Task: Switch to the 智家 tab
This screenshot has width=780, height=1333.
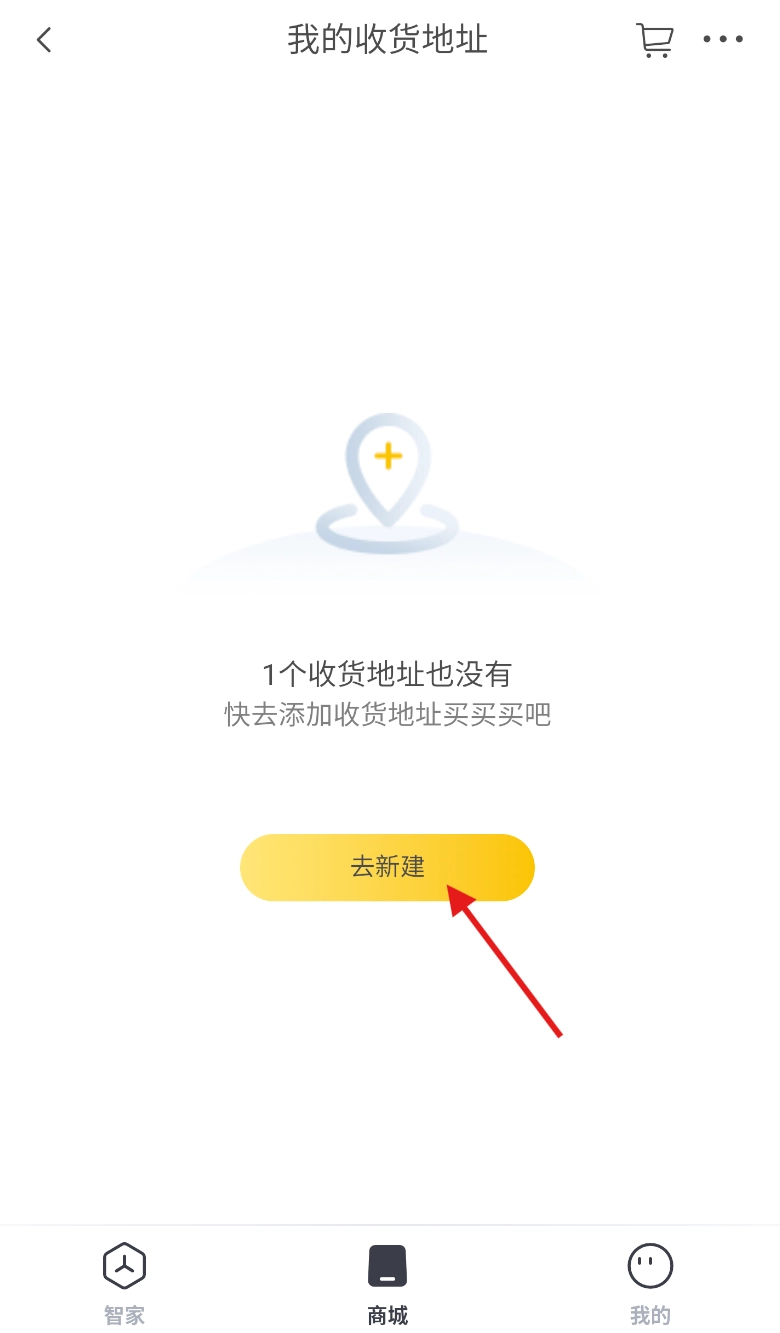Action: pos(125,1284)
